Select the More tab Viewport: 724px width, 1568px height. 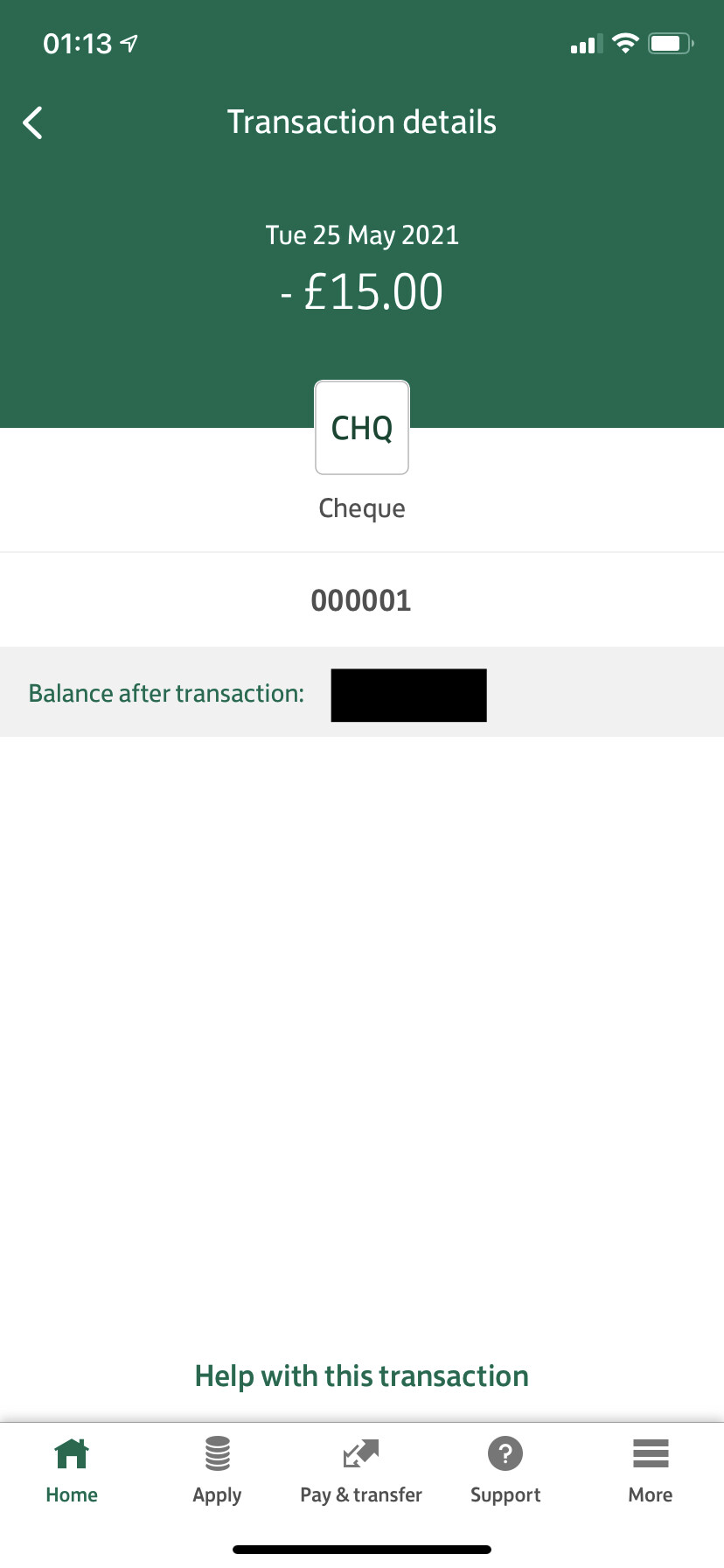click(651, 1471)
